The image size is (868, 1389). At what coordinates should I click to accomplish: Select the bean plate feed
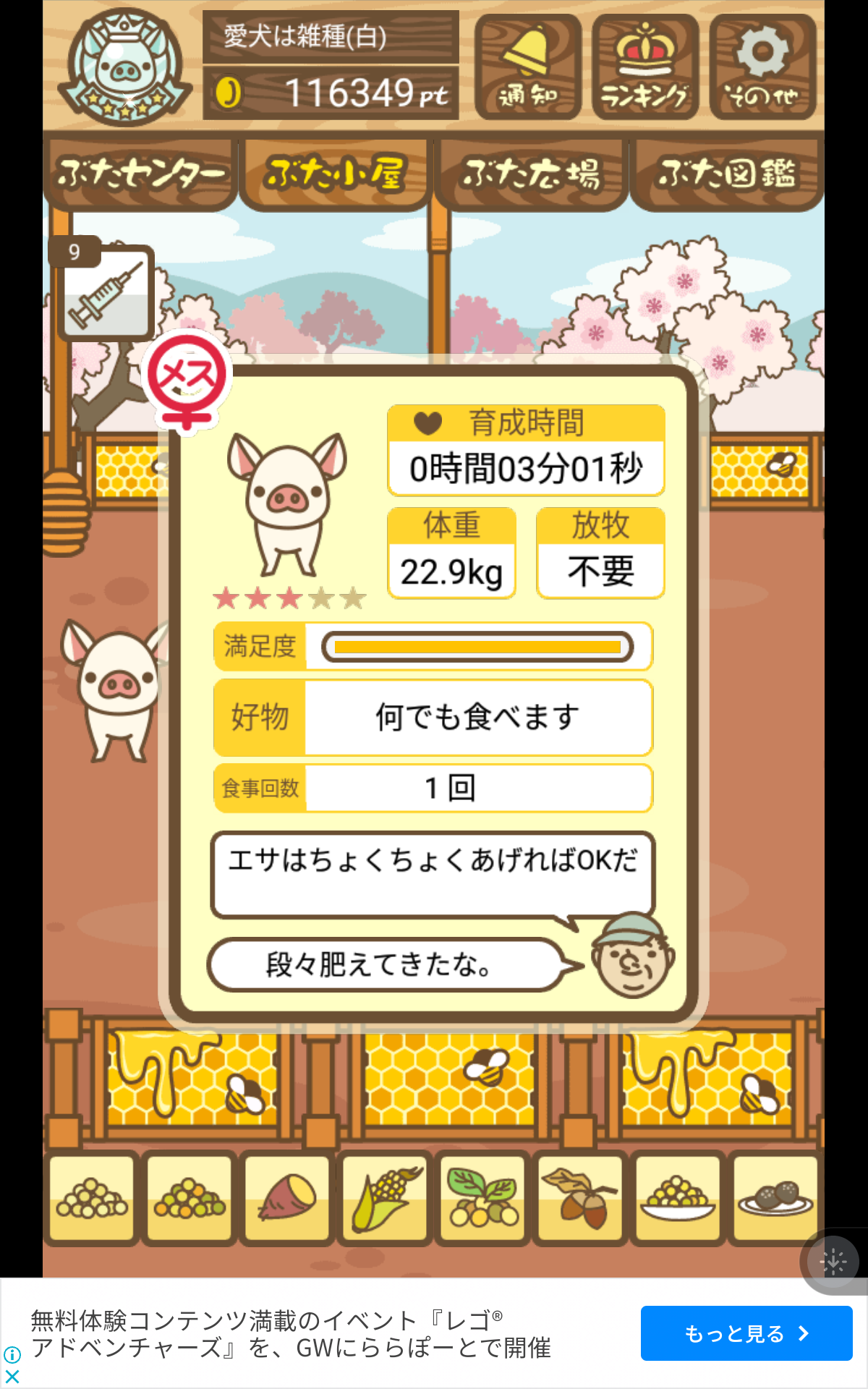678,1198
